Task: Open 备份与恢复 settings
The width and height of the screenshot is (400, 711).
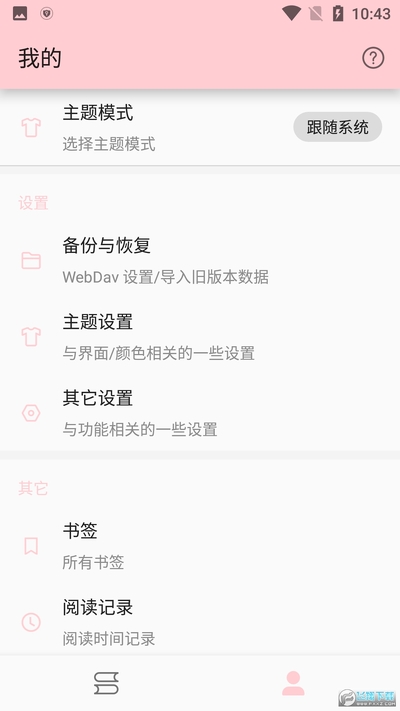Action: [200, 261]
